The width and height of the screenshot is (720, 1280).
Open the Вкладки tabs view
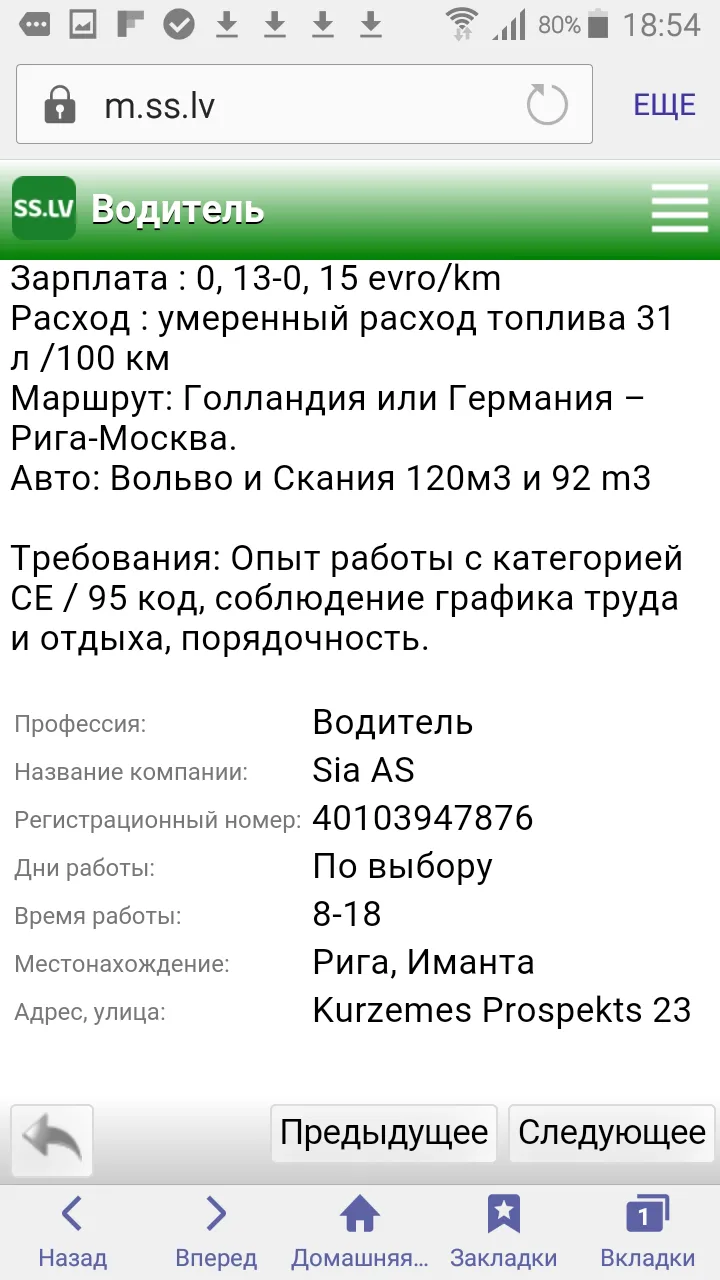pyautogui.click(x=648, y=1233)
